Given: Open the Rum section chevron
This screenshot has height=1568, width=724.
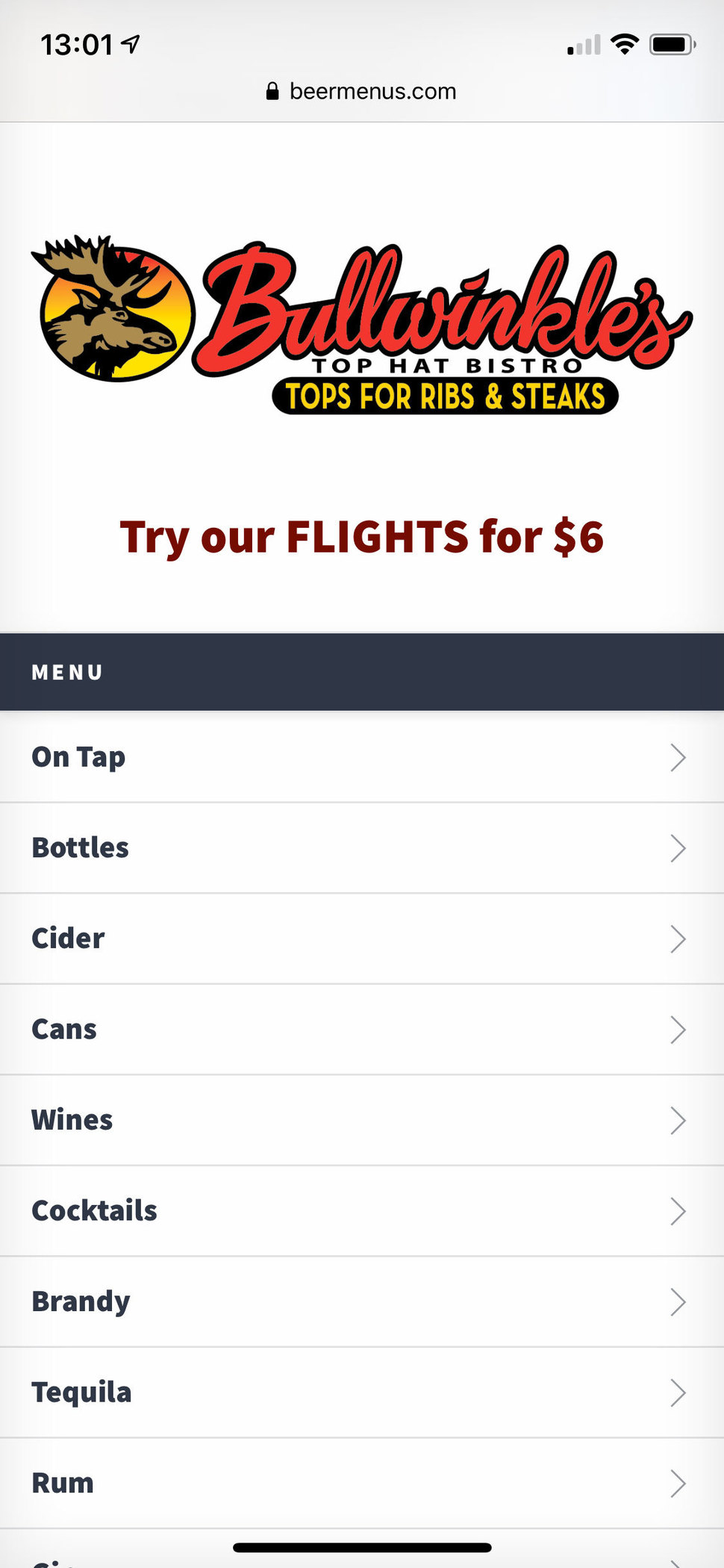Looking at the screenshot, I should pos(678,1484).
